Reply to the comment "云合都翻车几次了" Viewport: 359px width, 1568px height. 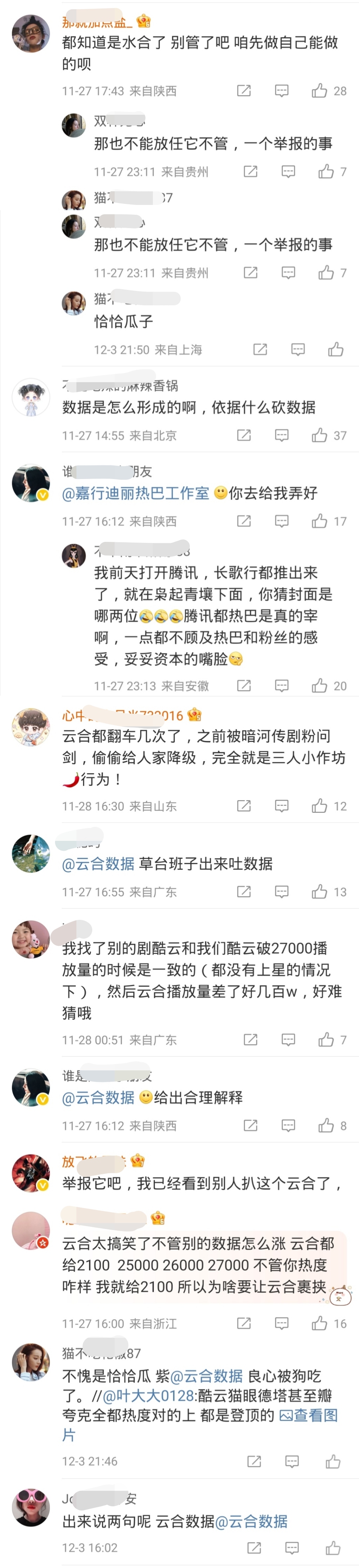[282, 806]
